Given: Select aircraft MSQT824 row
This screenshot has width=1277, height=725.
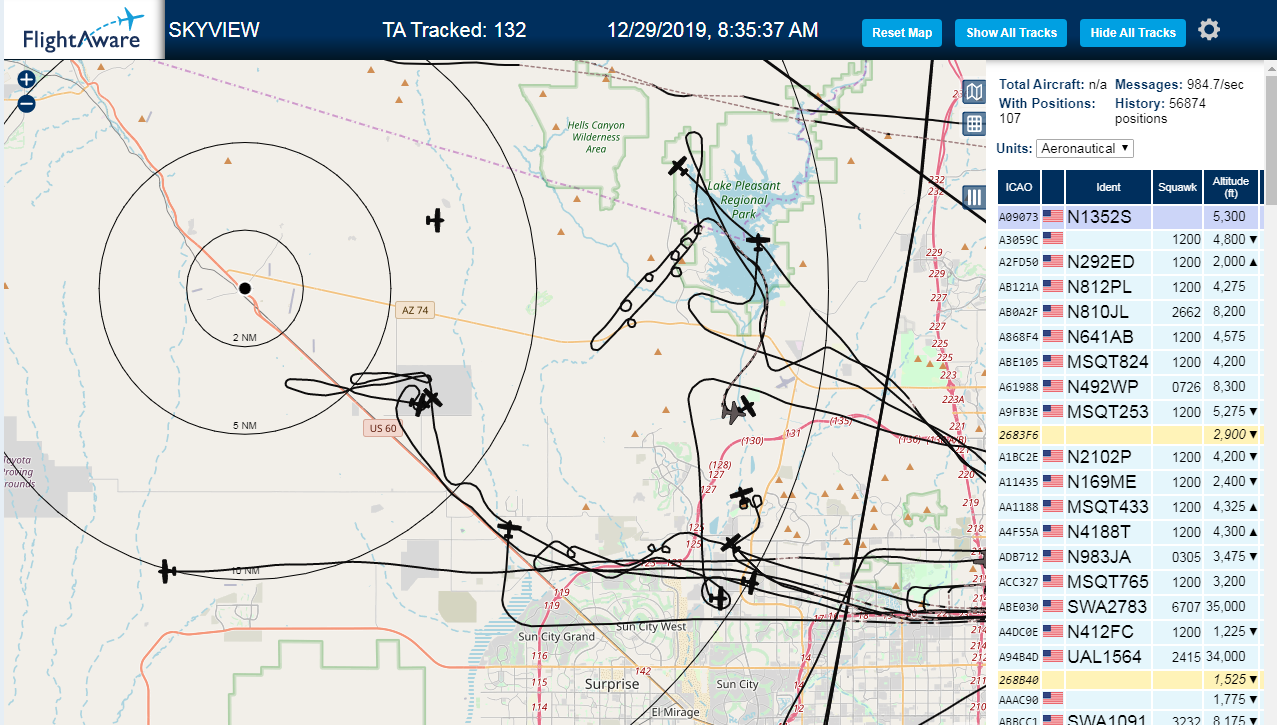Looking at the screenshot, I should [1129, 361].
